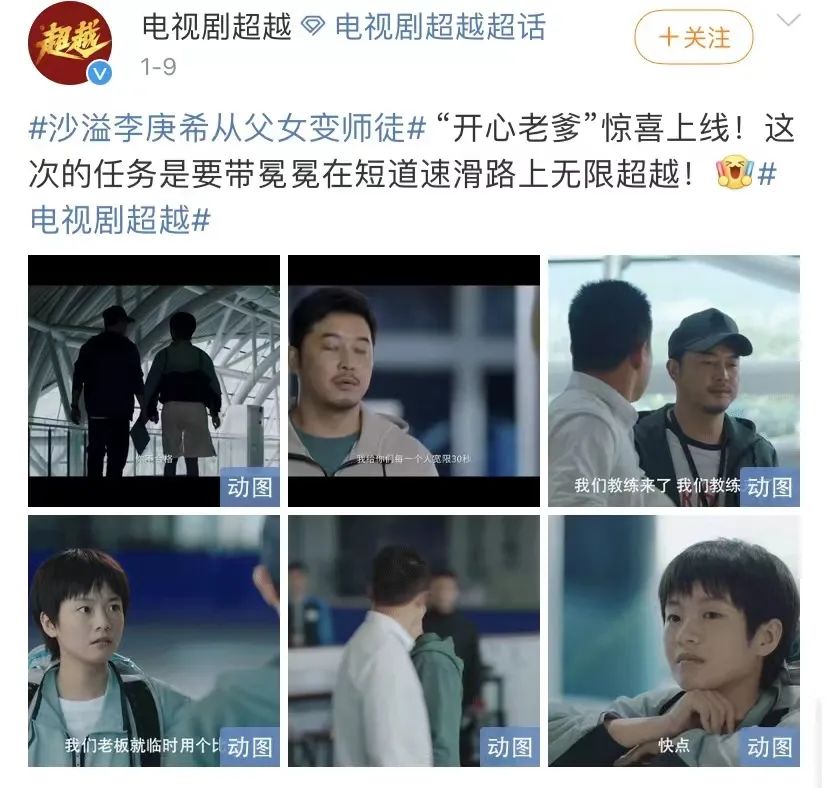This screenshot has width=828, height=788.
Task: Open the GIF subtitled 我们老板就临时用个
Action: 154,640
